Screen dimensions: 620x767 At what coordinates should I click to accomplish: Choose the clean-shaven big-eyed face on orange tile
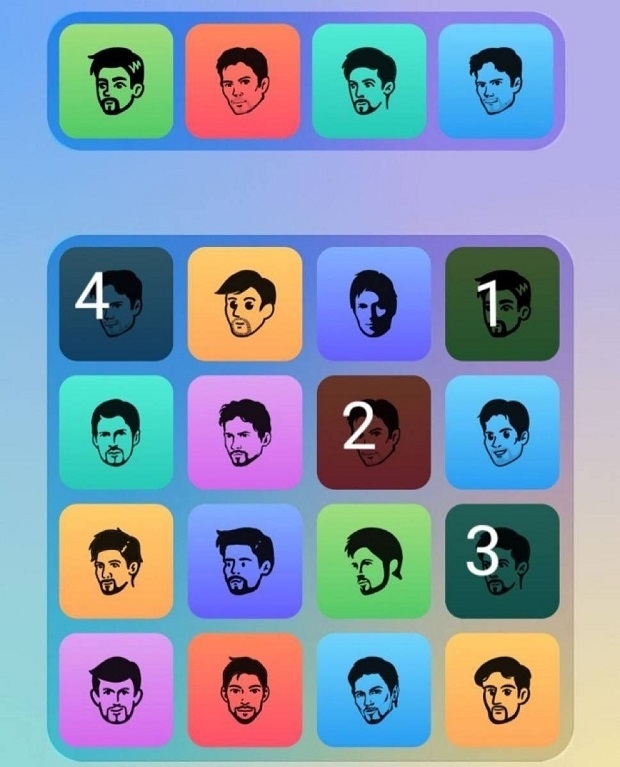tap(245, 304)
